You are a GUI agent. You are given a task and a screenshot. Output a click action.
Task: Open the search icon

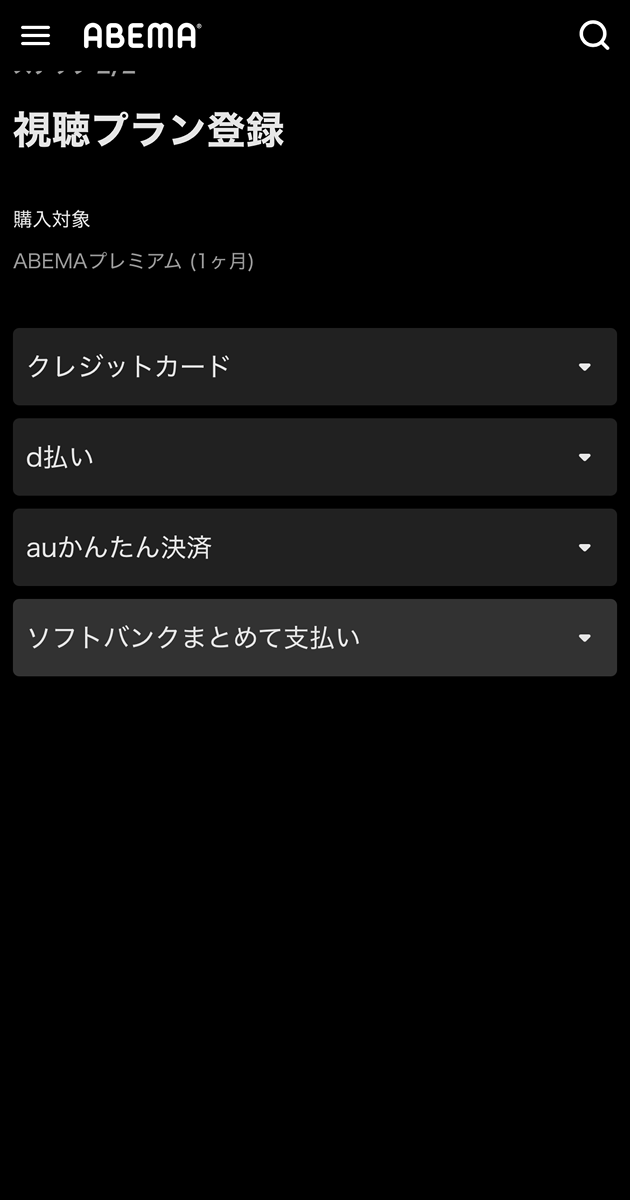click(594, 36)
